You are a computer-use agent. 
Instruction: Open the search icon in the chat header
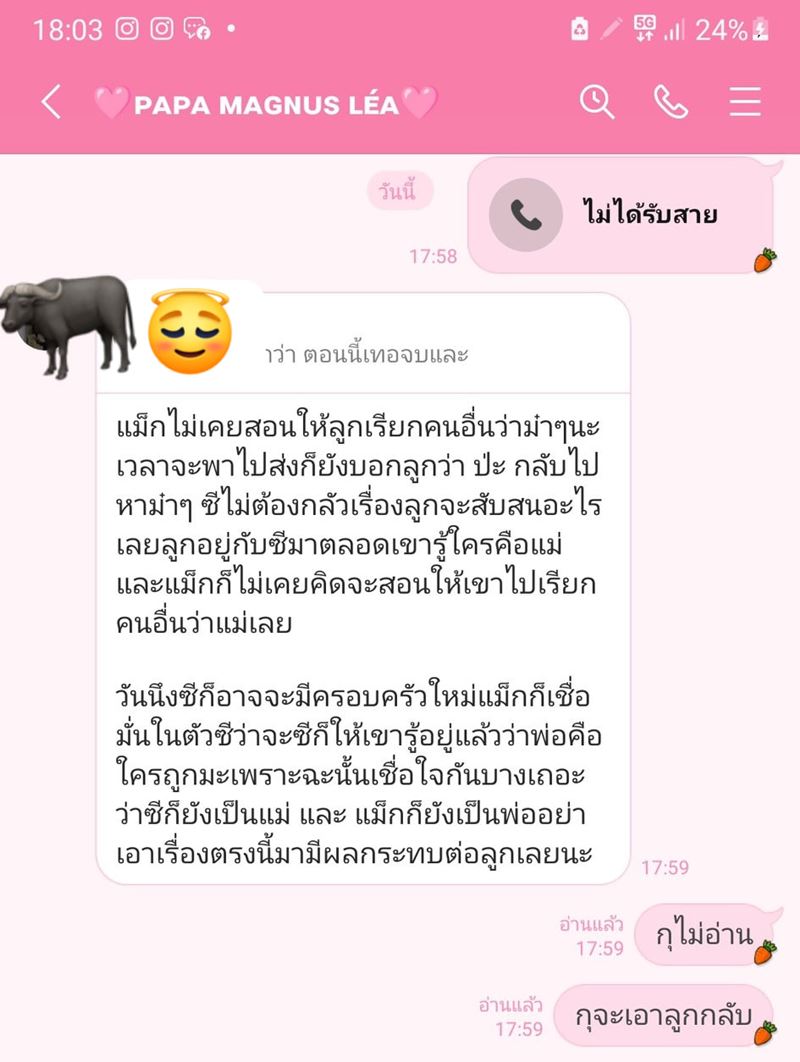point(596,100)
